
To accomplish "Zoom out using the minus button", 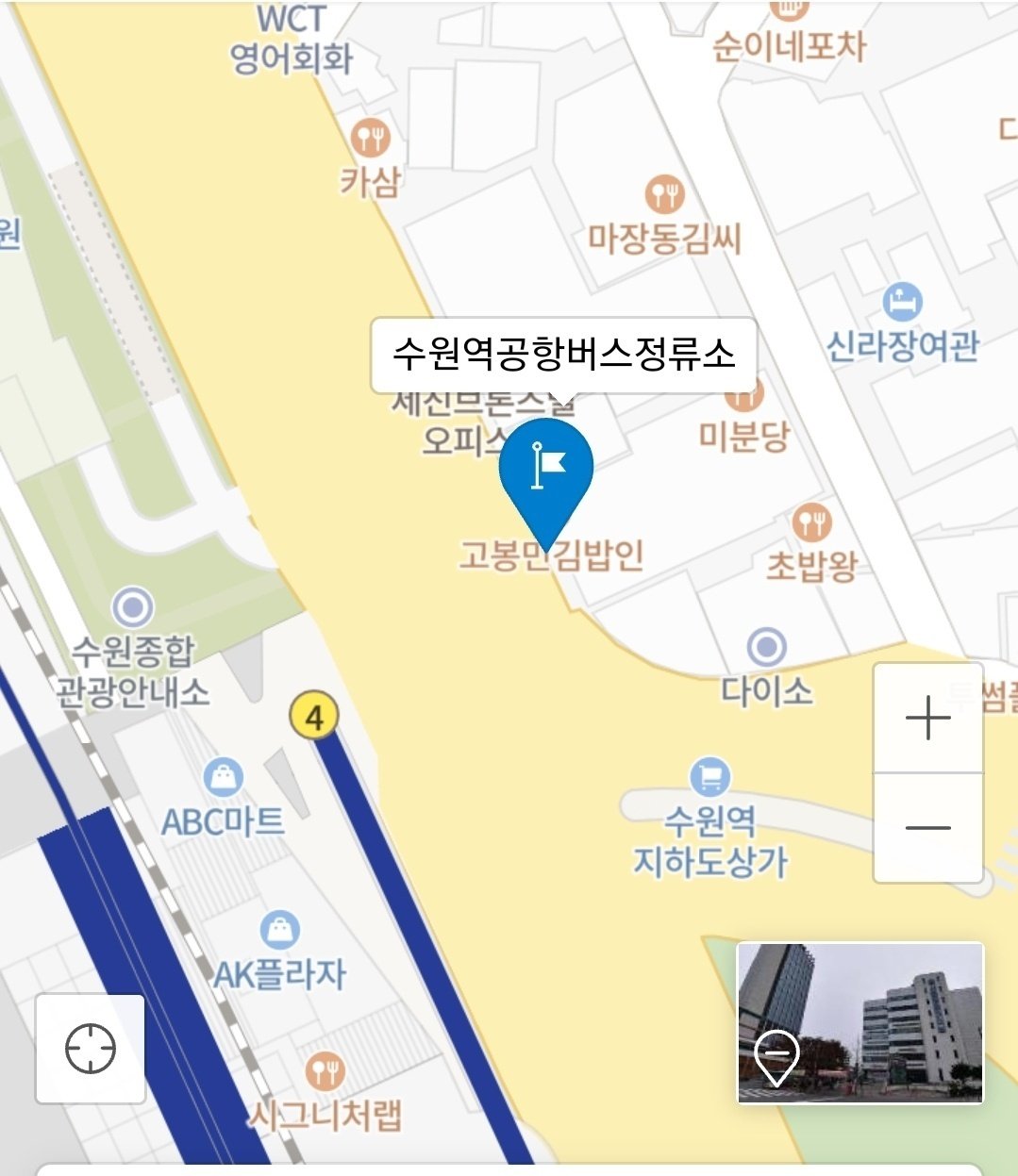I will click(x=928, y=828).
